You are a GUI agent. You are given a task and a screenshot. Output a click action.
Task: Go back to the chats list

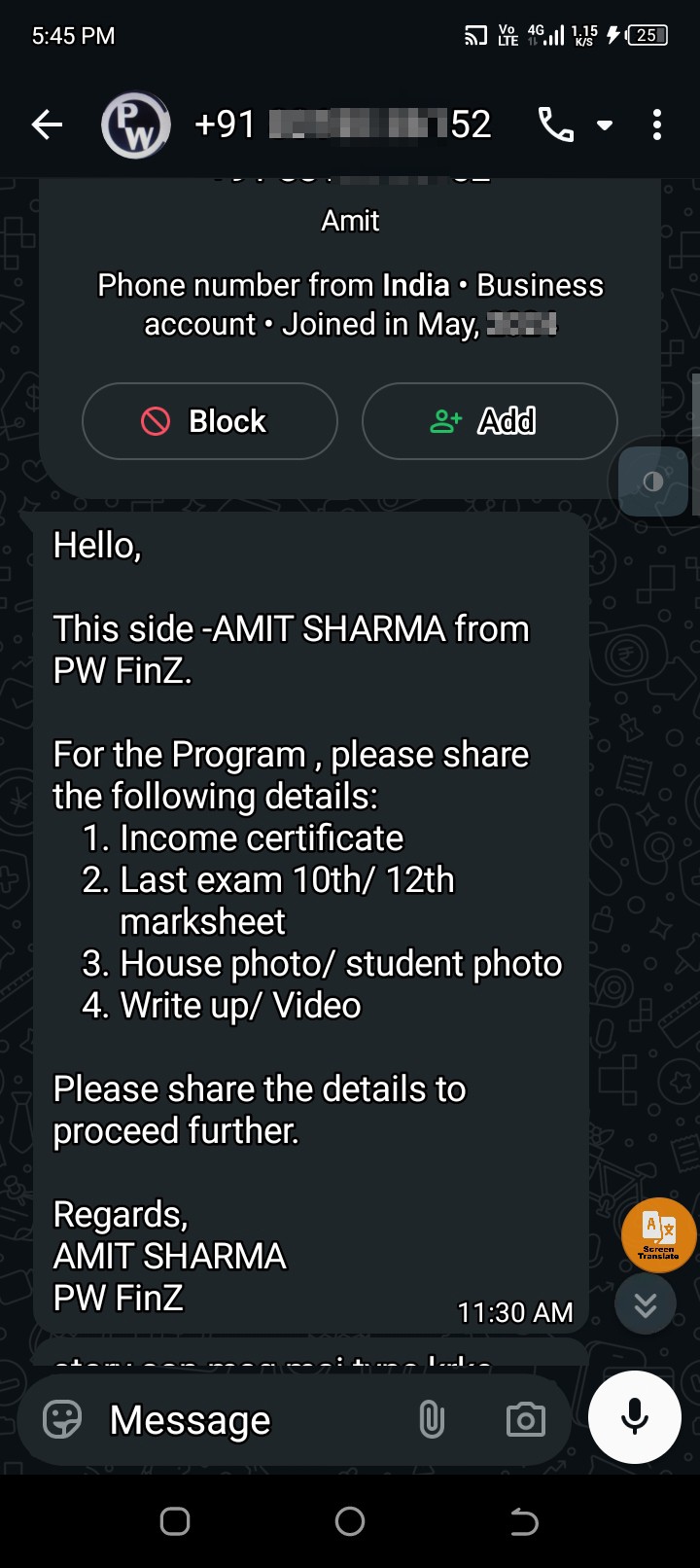click(47, 125)
